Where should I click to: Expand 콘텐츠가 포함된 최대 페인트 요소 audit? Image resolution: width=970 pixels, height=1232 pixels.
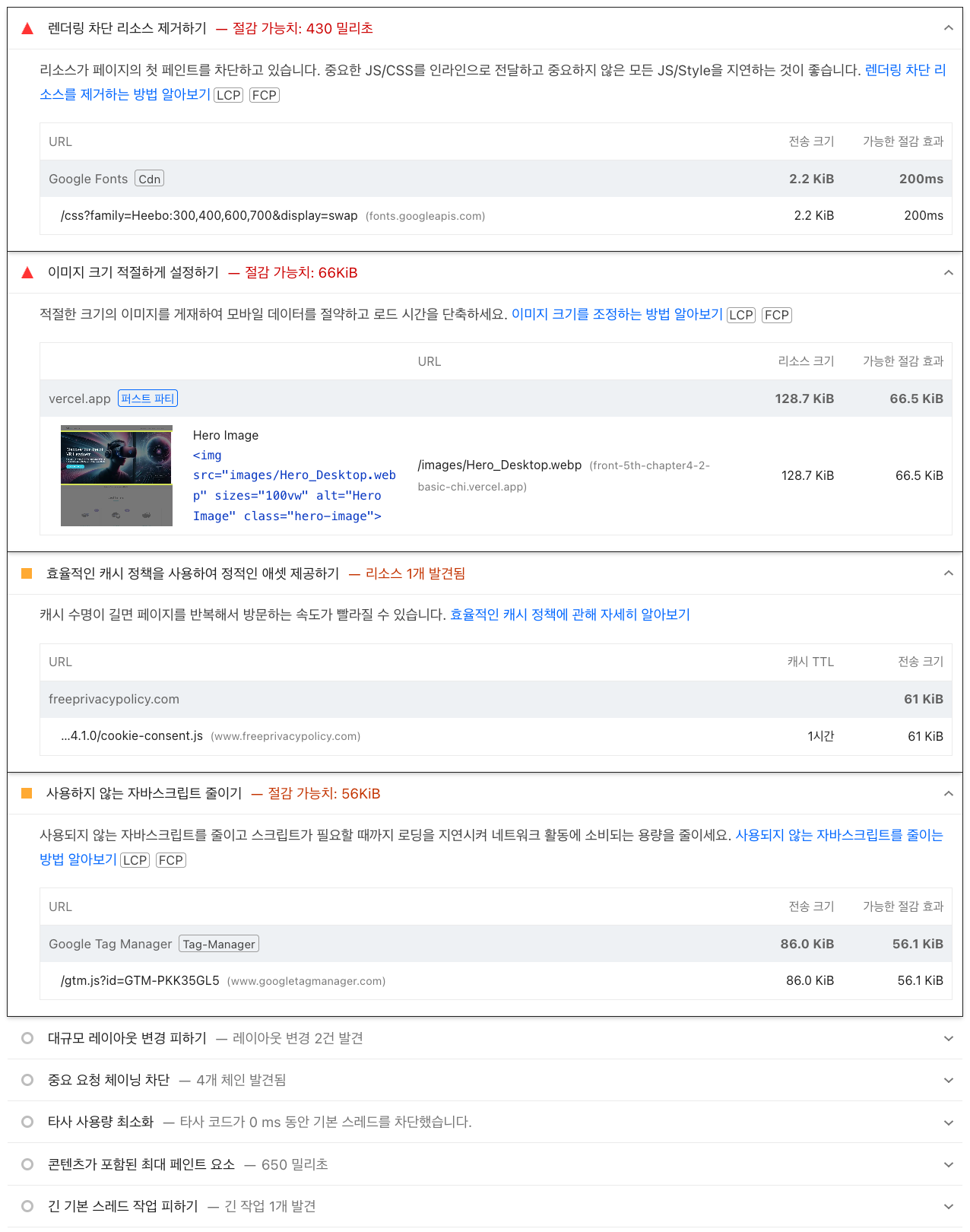pyautogui.click(x=948, y=1165)
